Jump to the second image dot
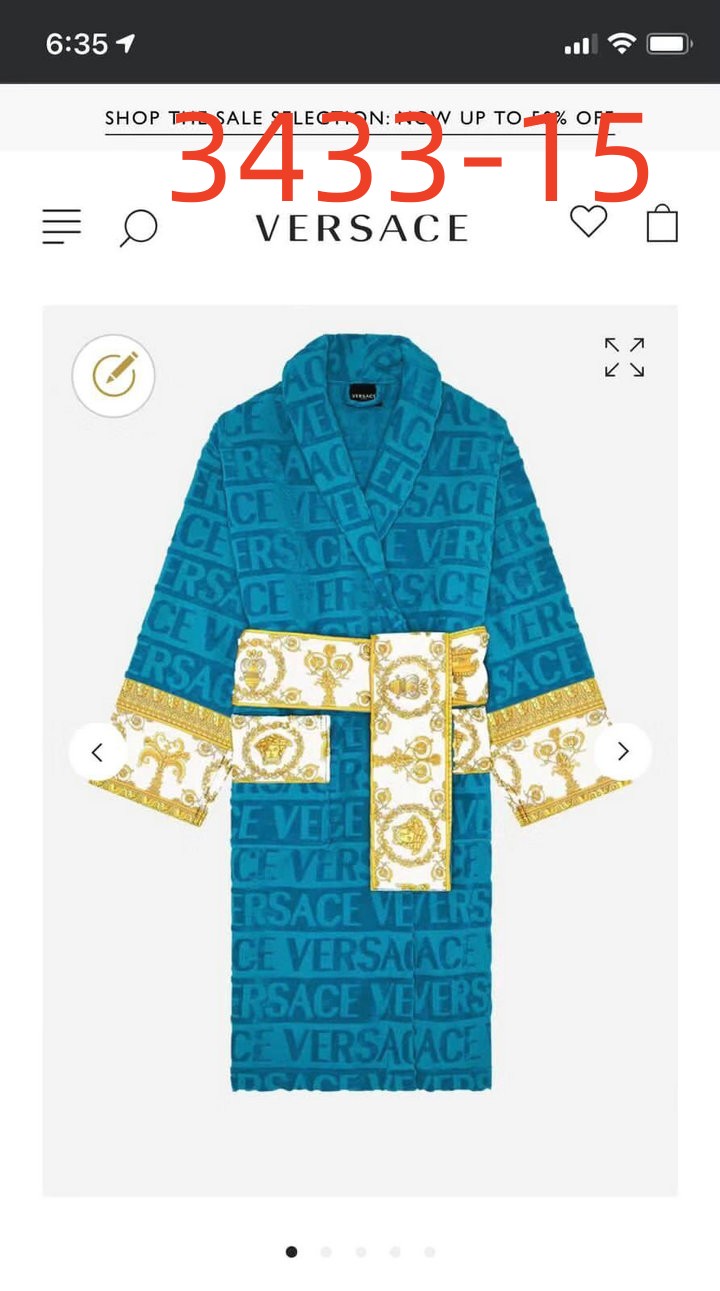The height and width of the screenshot is (1291, 720). [326, 1251]
